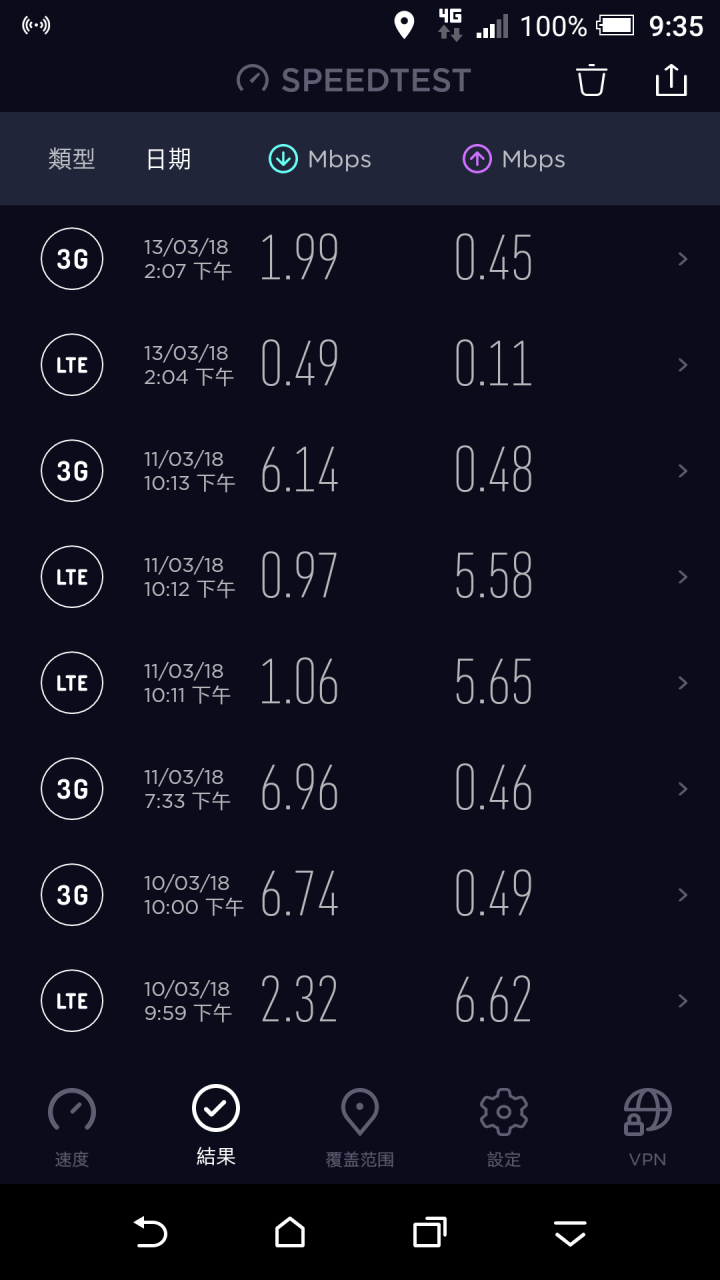Switch to the VPN tab
720x1280 pixels.
[648, 1128]
